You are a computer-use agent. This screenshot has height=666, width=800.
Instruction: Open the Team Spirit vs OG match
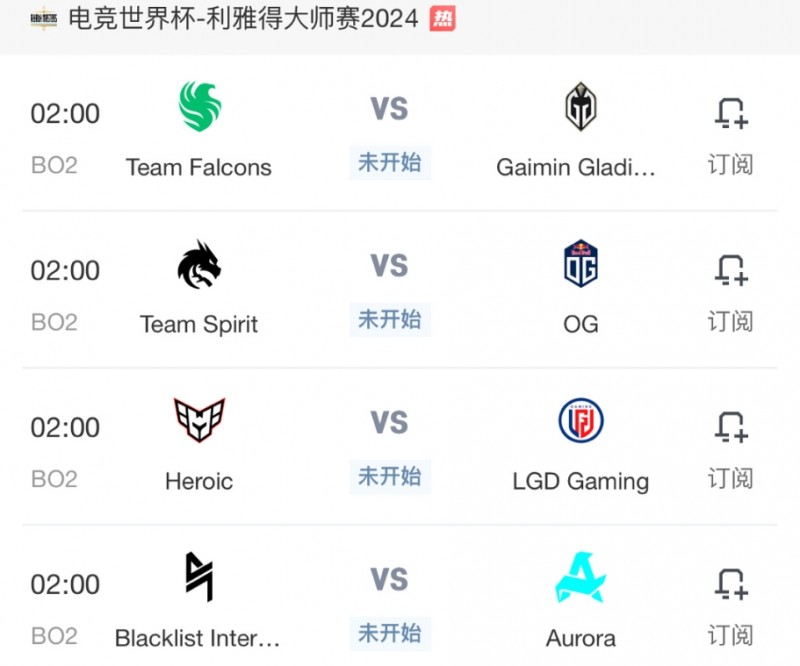click(x=389, y=290)
